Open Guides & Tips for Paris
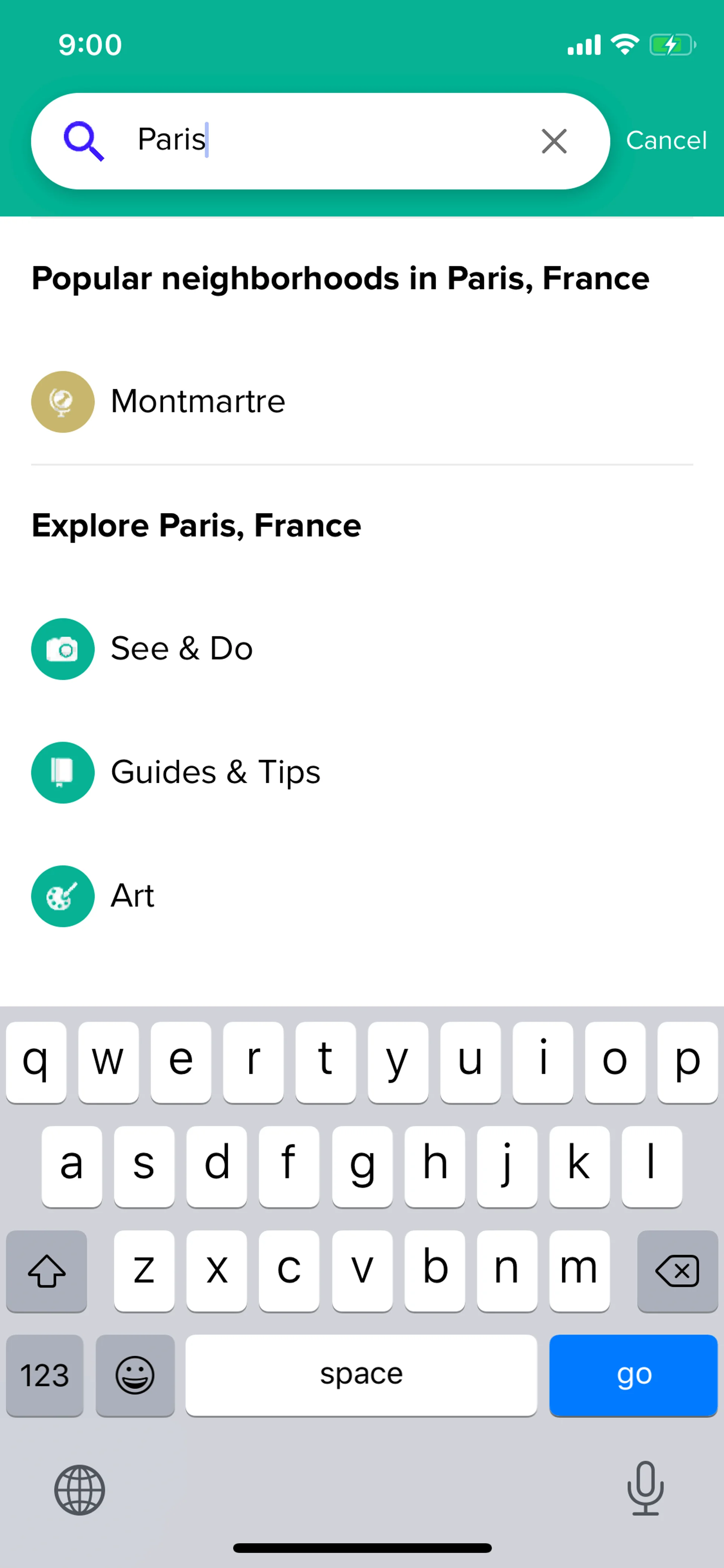The image size is (724, 1568). click(215, 772)
